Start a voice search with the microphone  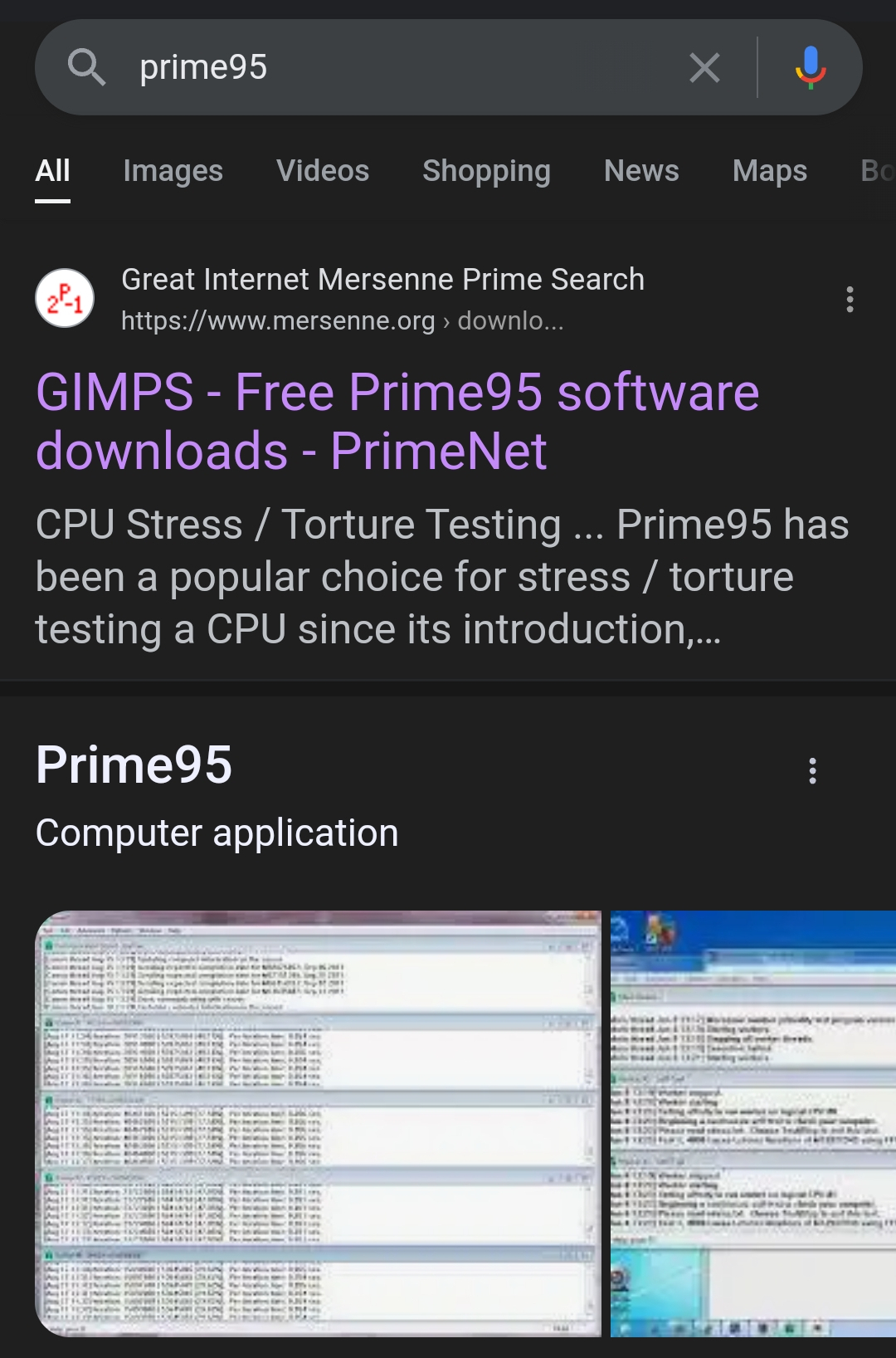point(810,67)
